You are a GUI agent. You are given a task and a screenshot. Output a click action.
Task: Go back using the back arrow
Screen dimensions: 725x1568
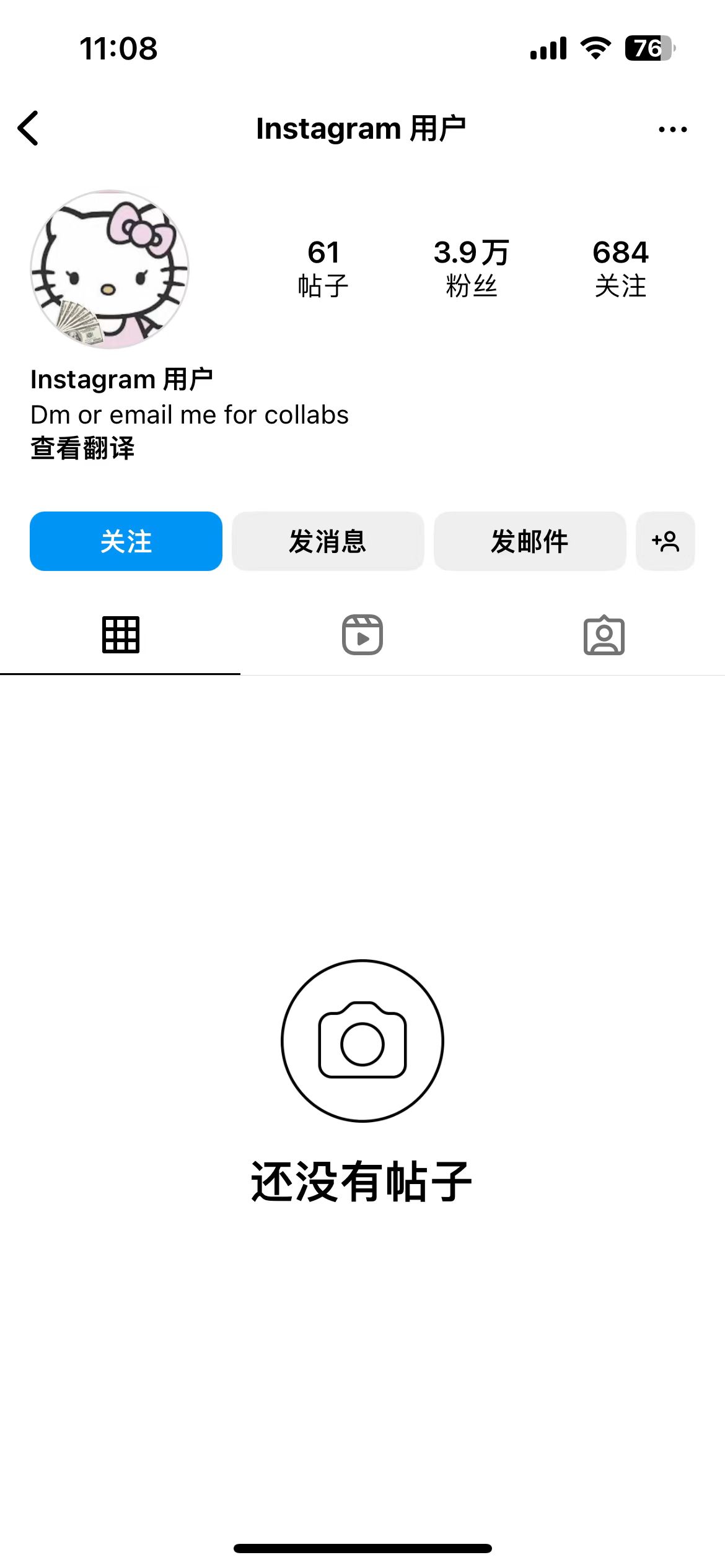click(x=29, y=128)
